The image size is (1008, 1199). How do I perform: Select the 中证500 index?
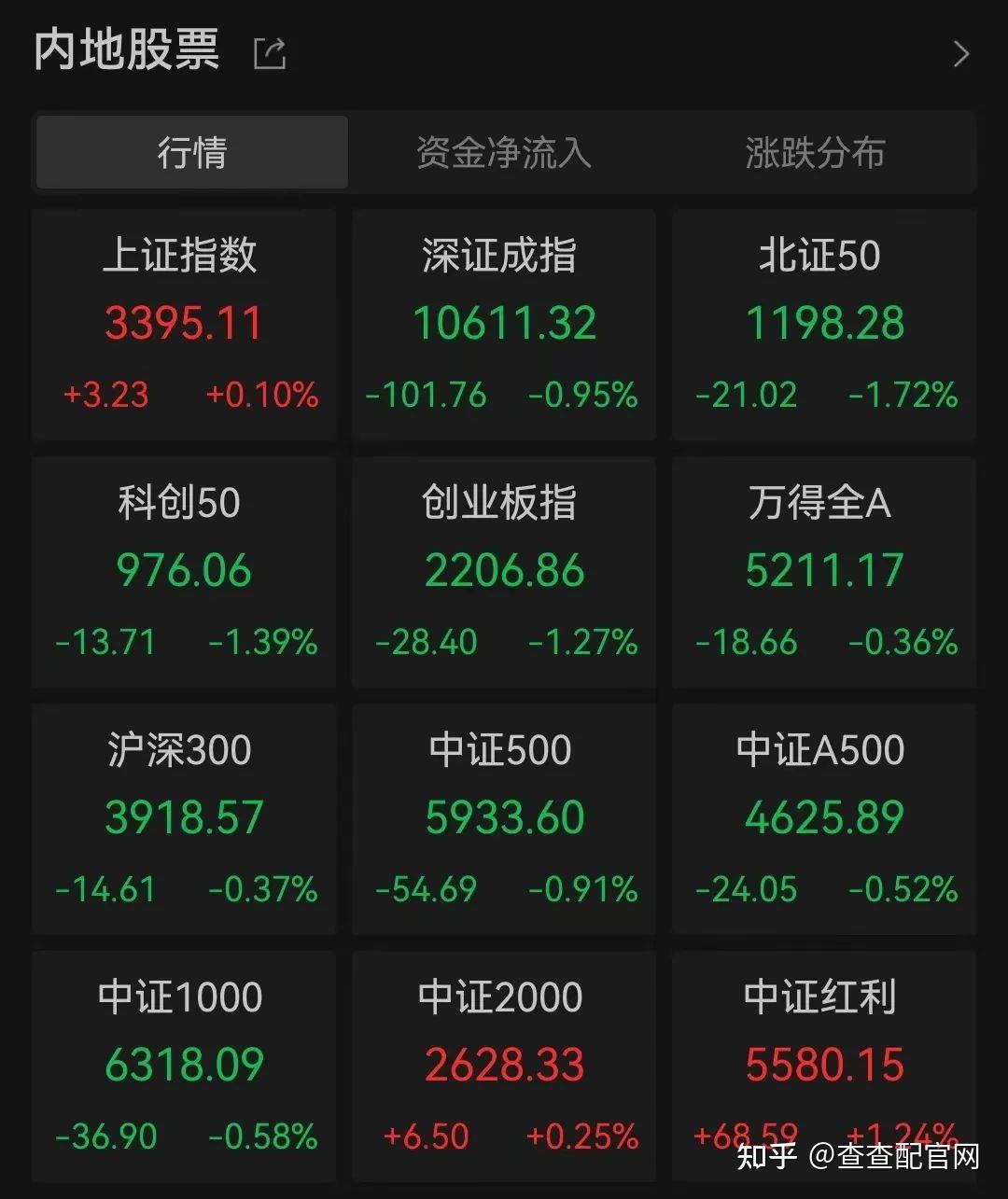pos(504,819)
